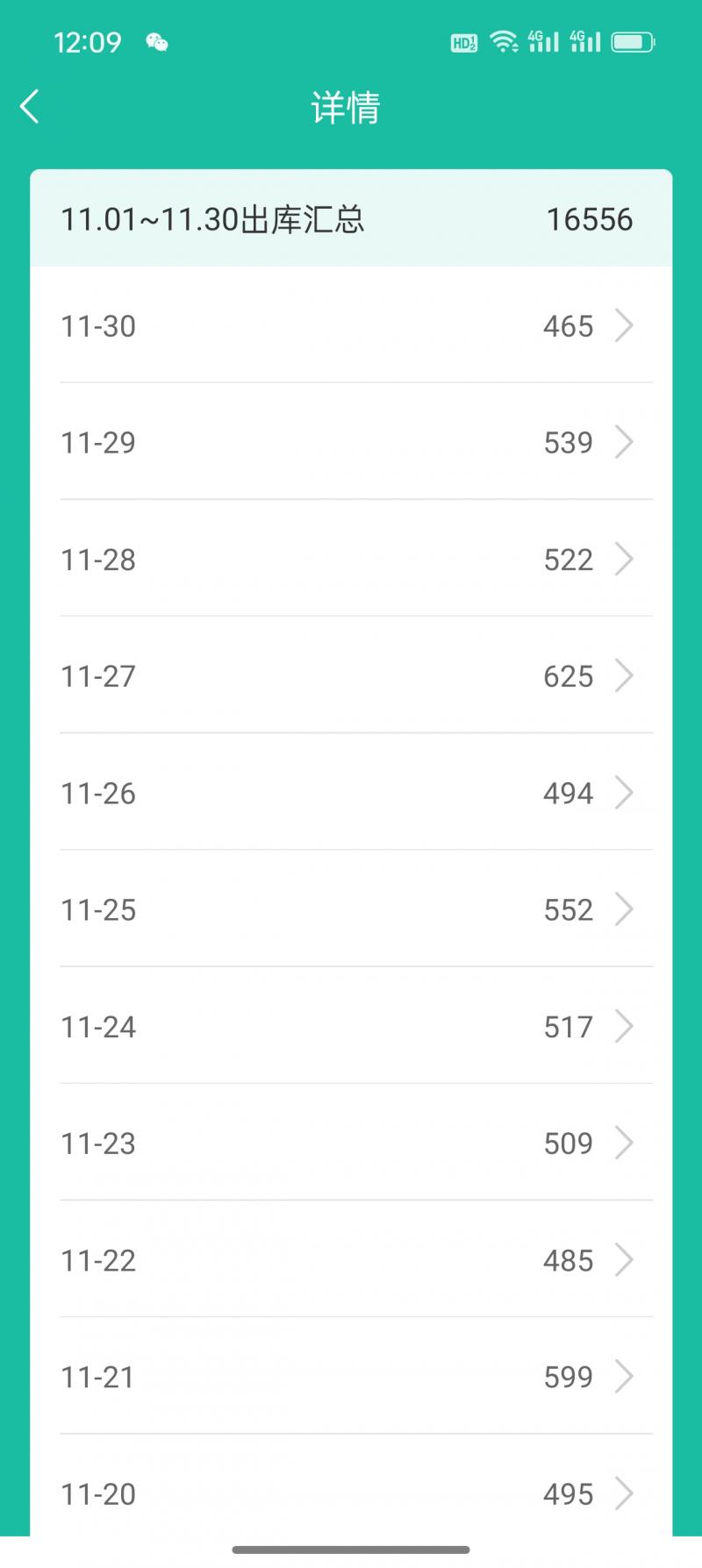
Task: Open details for the 11-29 row
Action: (x=351, y=442)
